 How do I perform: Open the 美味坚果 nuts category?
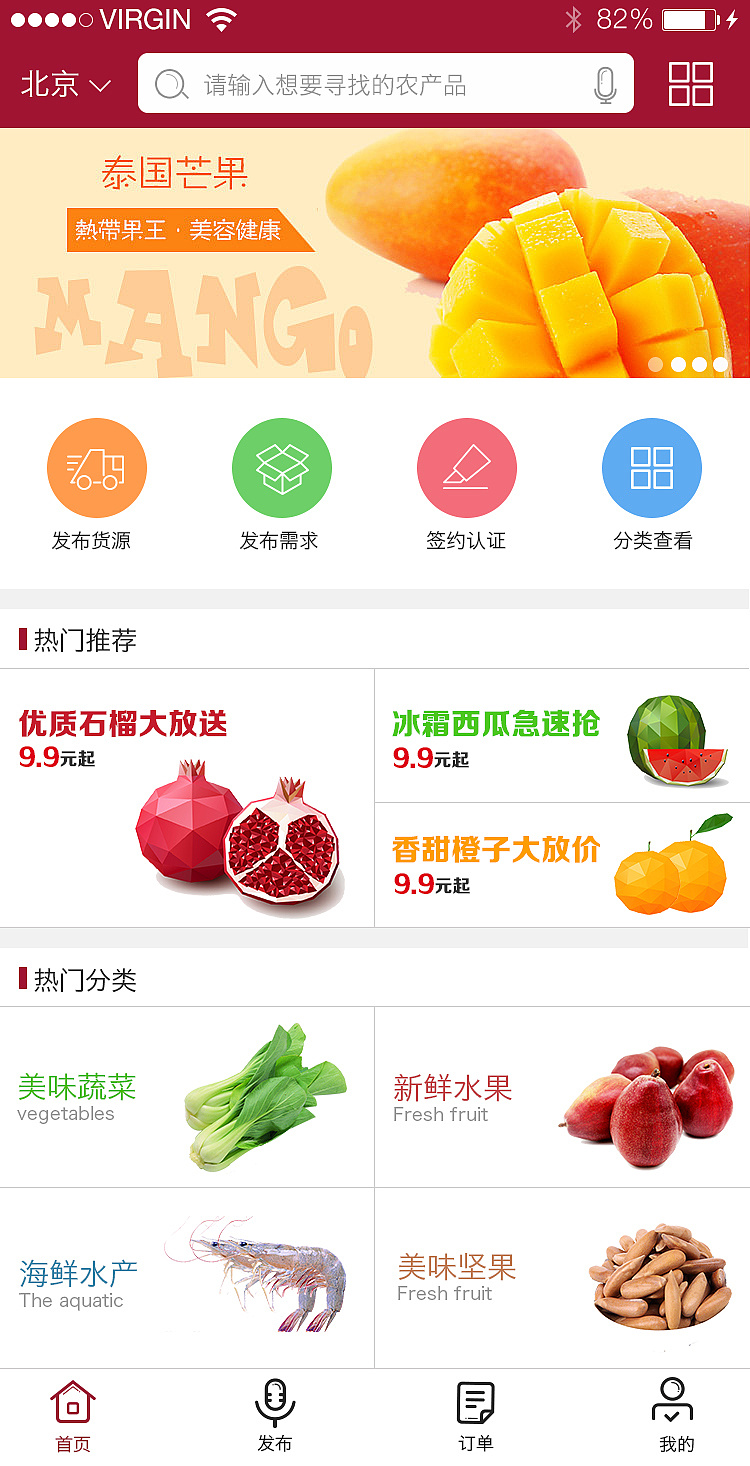coord(562,1278)
